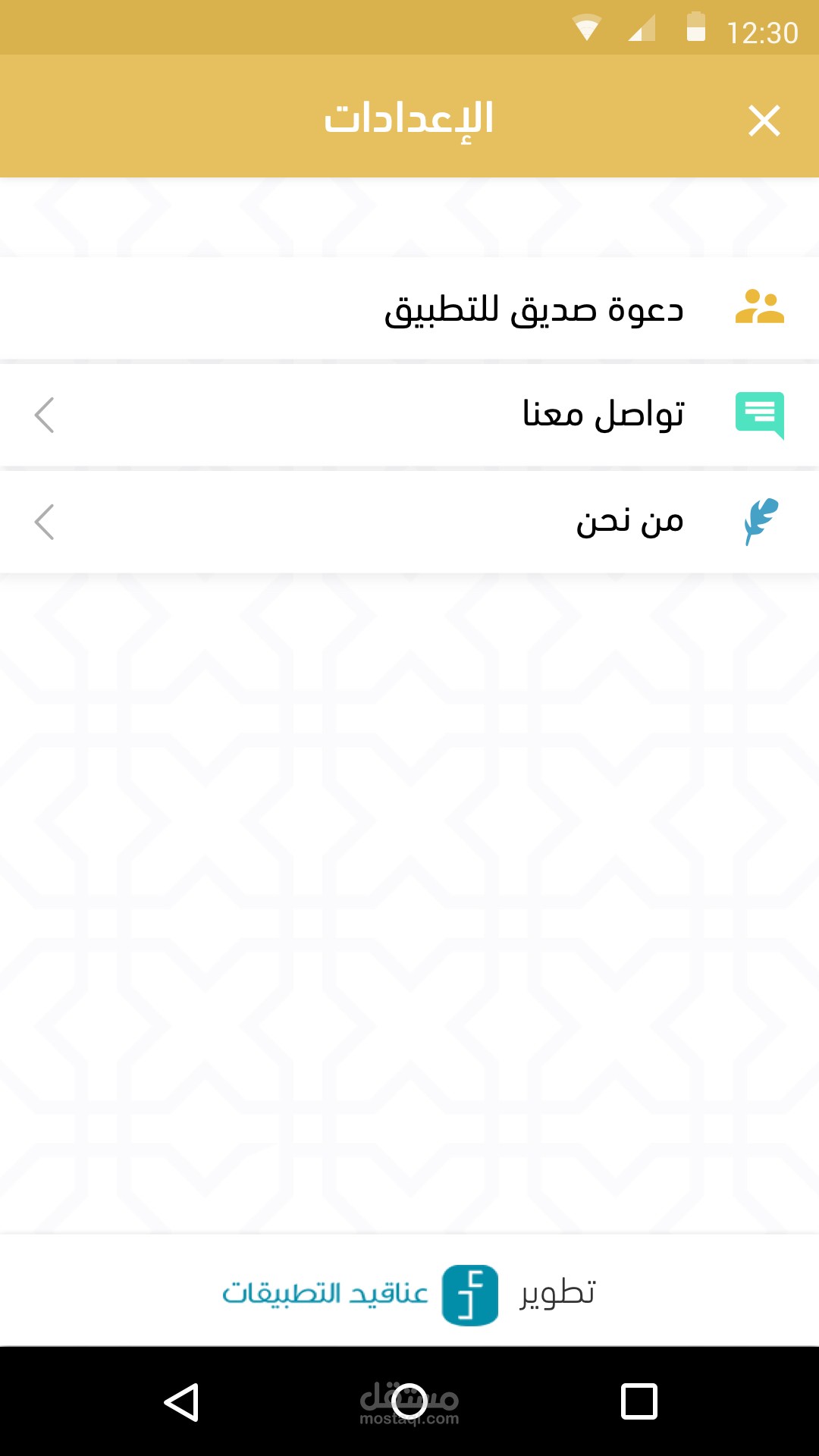Open the عناقيد التطبيقات developer link
This screenshot has width=819, height=1456.
coord(360,1294)
